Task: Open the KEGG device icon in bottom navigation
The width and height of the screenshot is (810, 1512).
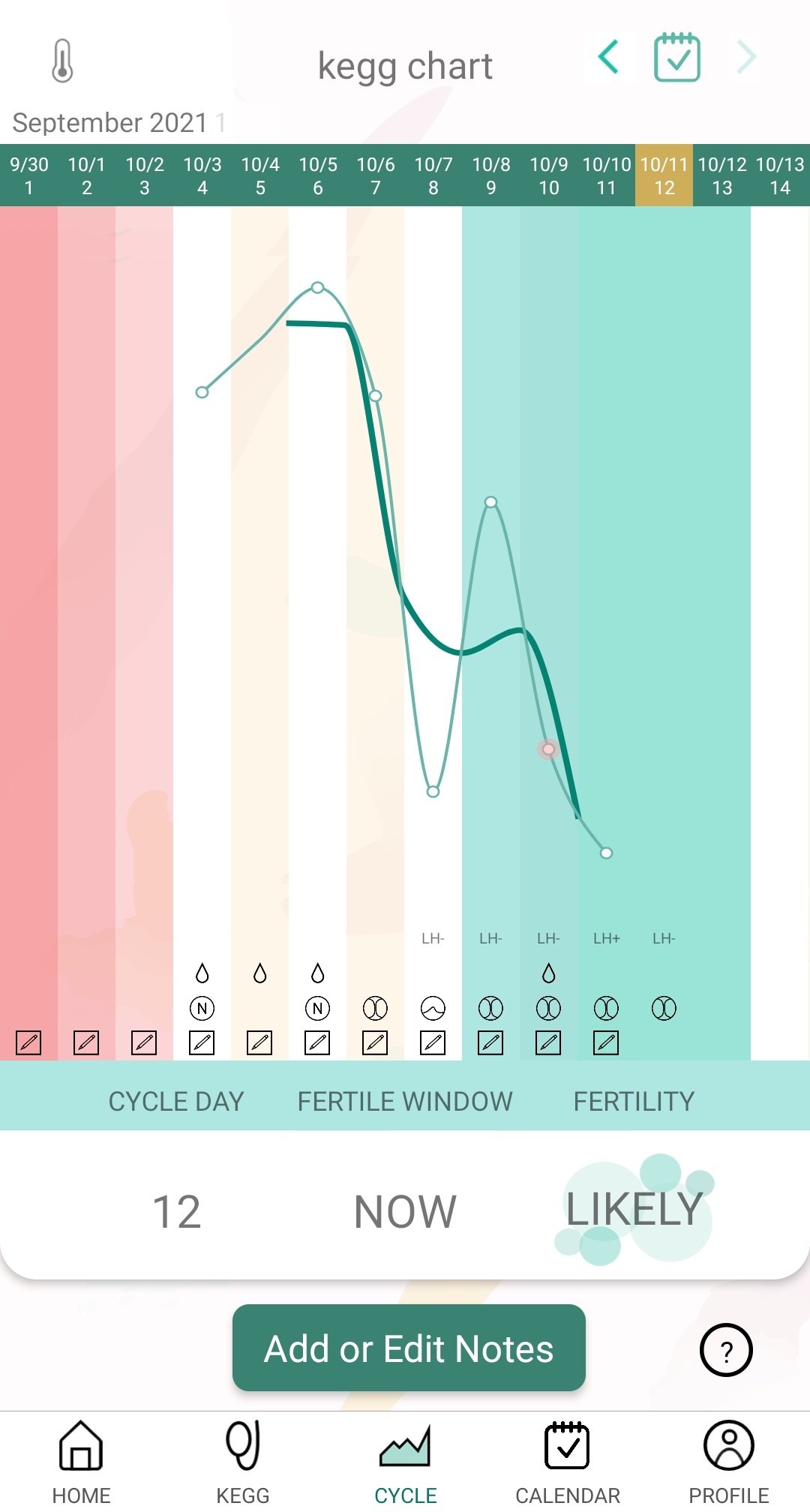Action: (x=242, y=1447)
